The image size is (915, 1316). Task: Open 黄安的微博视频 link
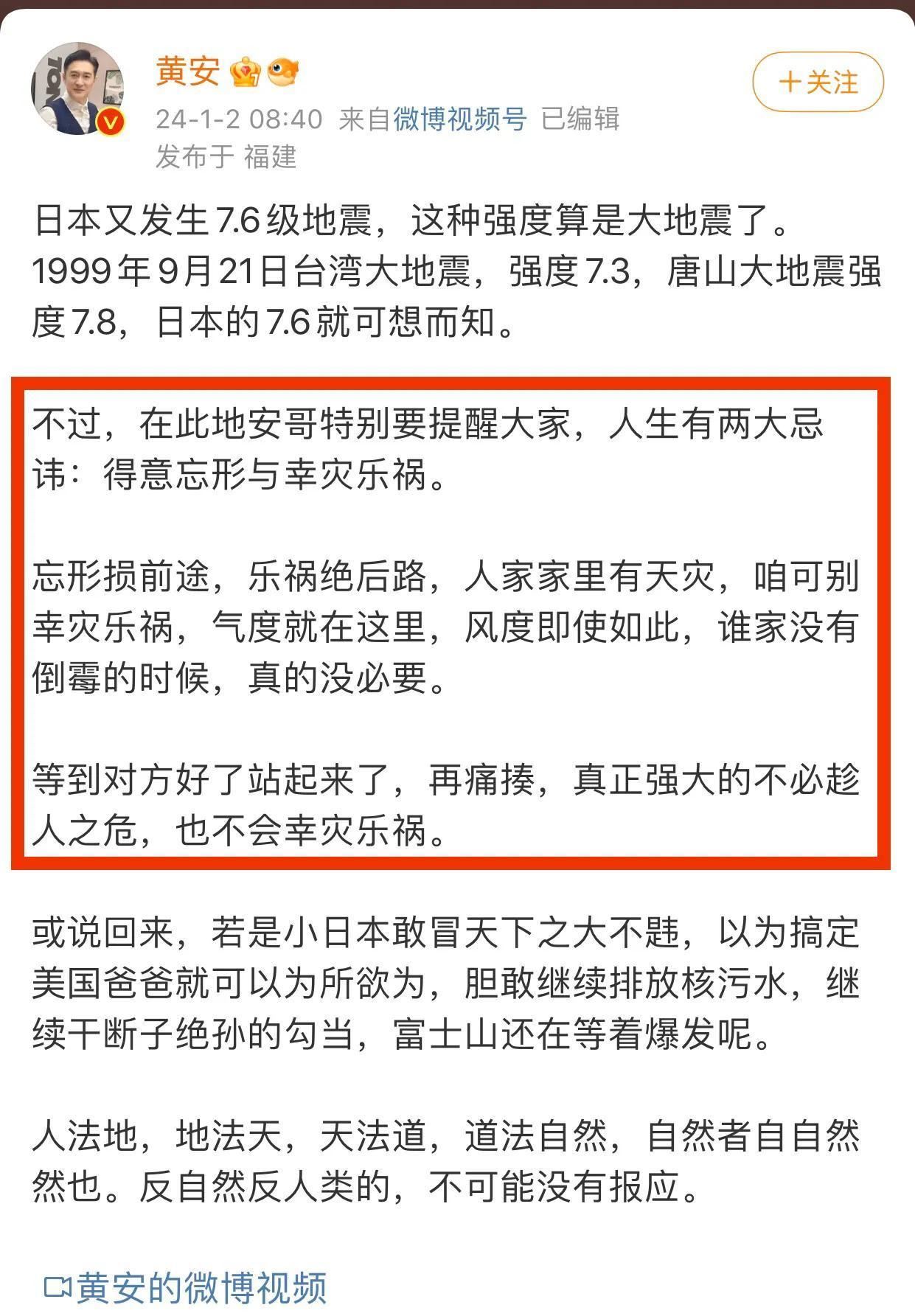(186, 1287)
